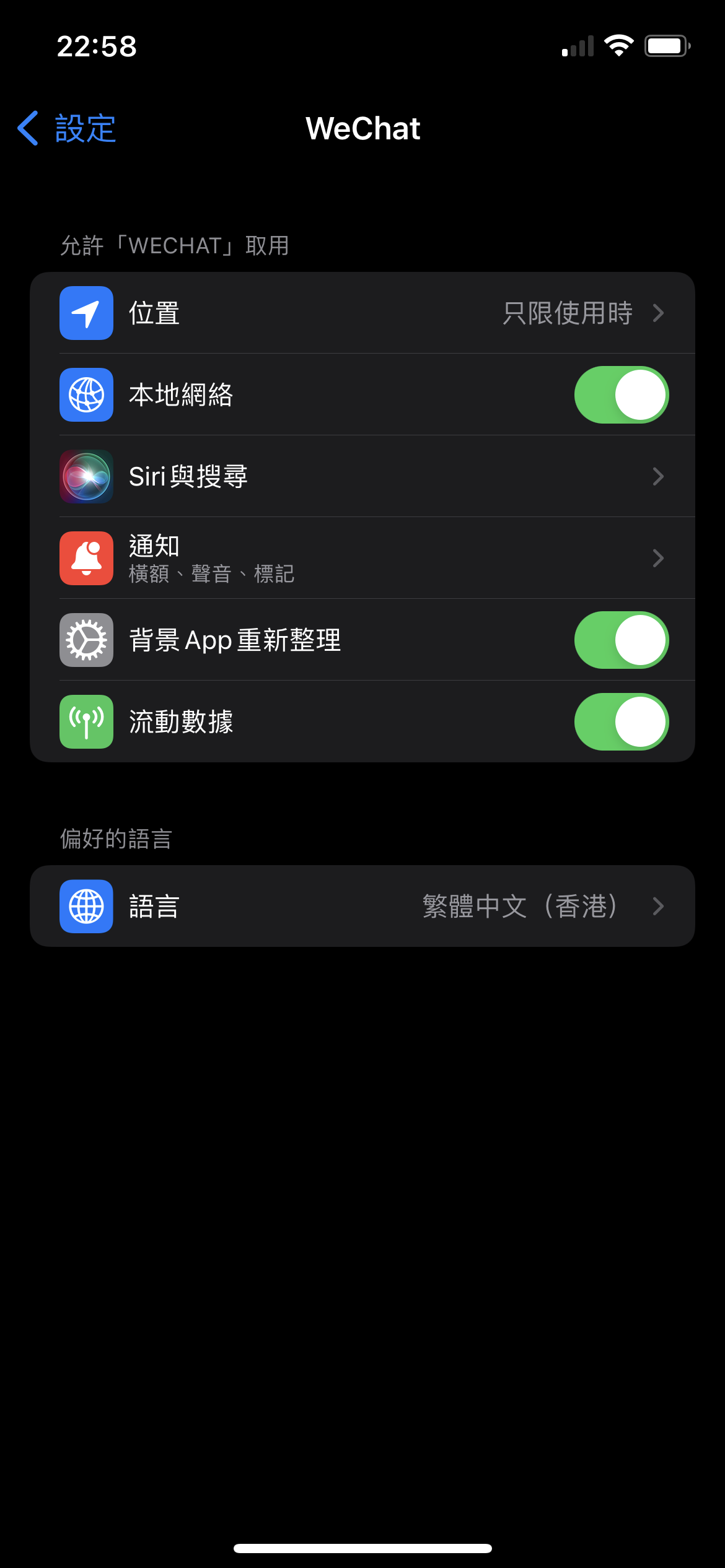This screenshot has height=1568, width=725.
Task: Turn off the 本地網絡 switch
Action: [621, 395]
